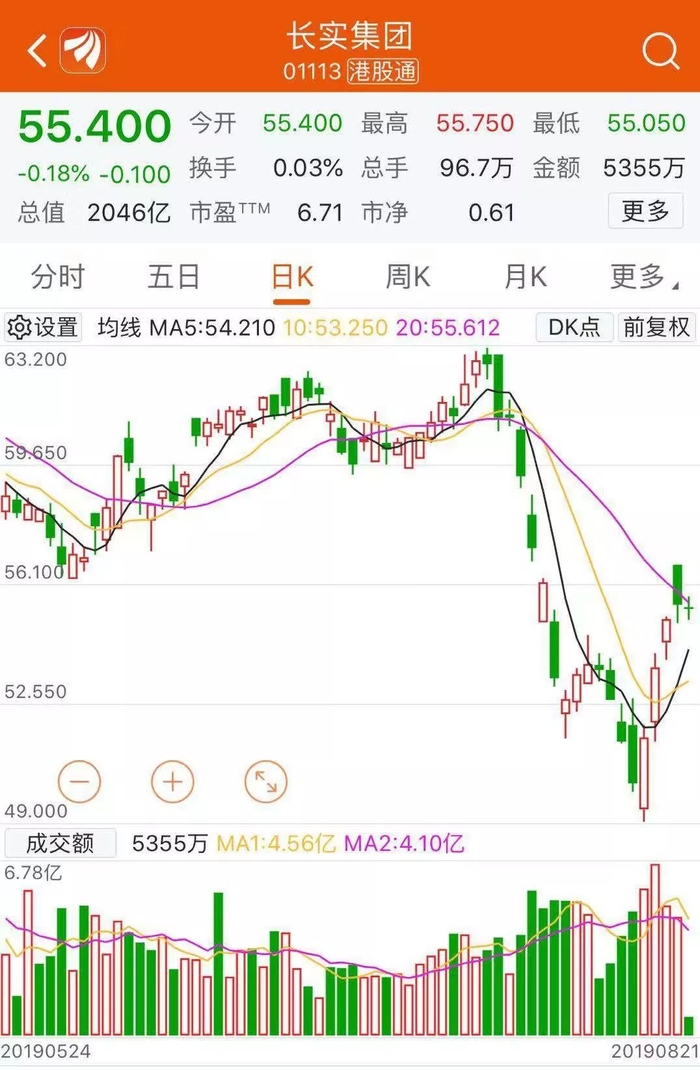Zoom out the chart with minus
The width and height of the screenshot is (700, 1070).
(80, 781)
